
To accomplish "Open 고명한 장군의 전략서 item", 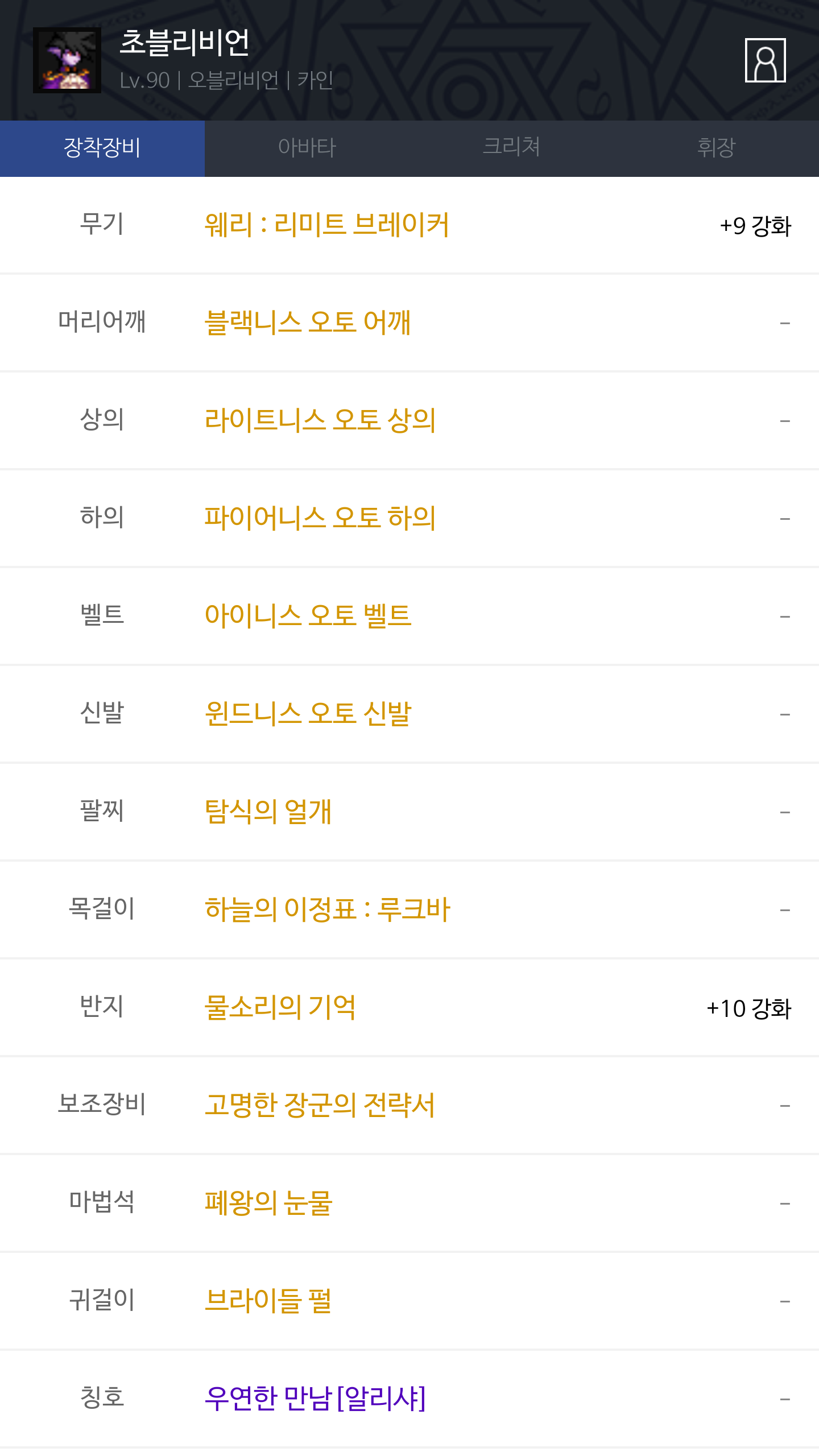I will (x=320, y=1106).
